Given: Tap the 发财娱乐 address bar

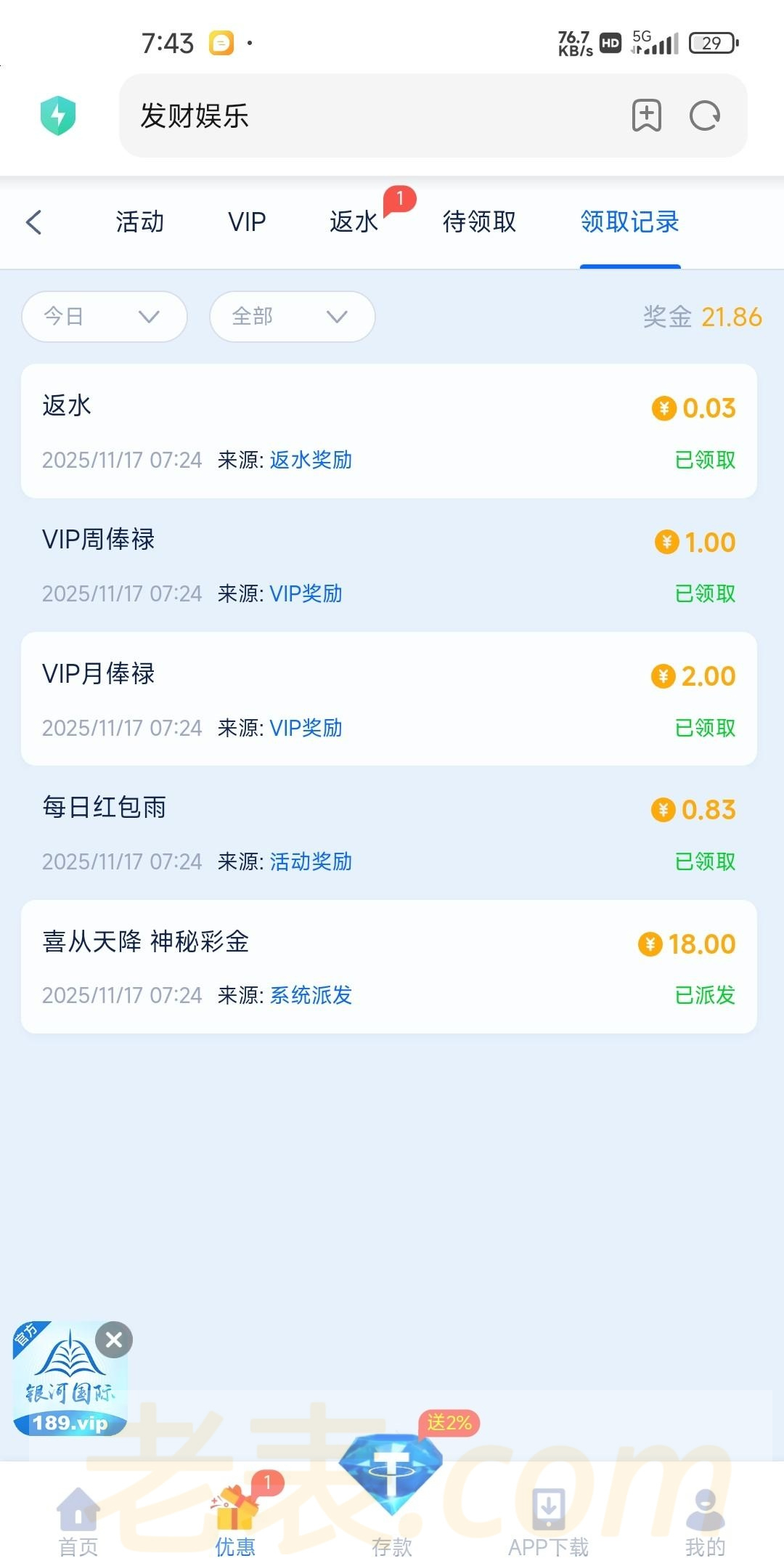Looking at the screenshot, I should point(363,115).
